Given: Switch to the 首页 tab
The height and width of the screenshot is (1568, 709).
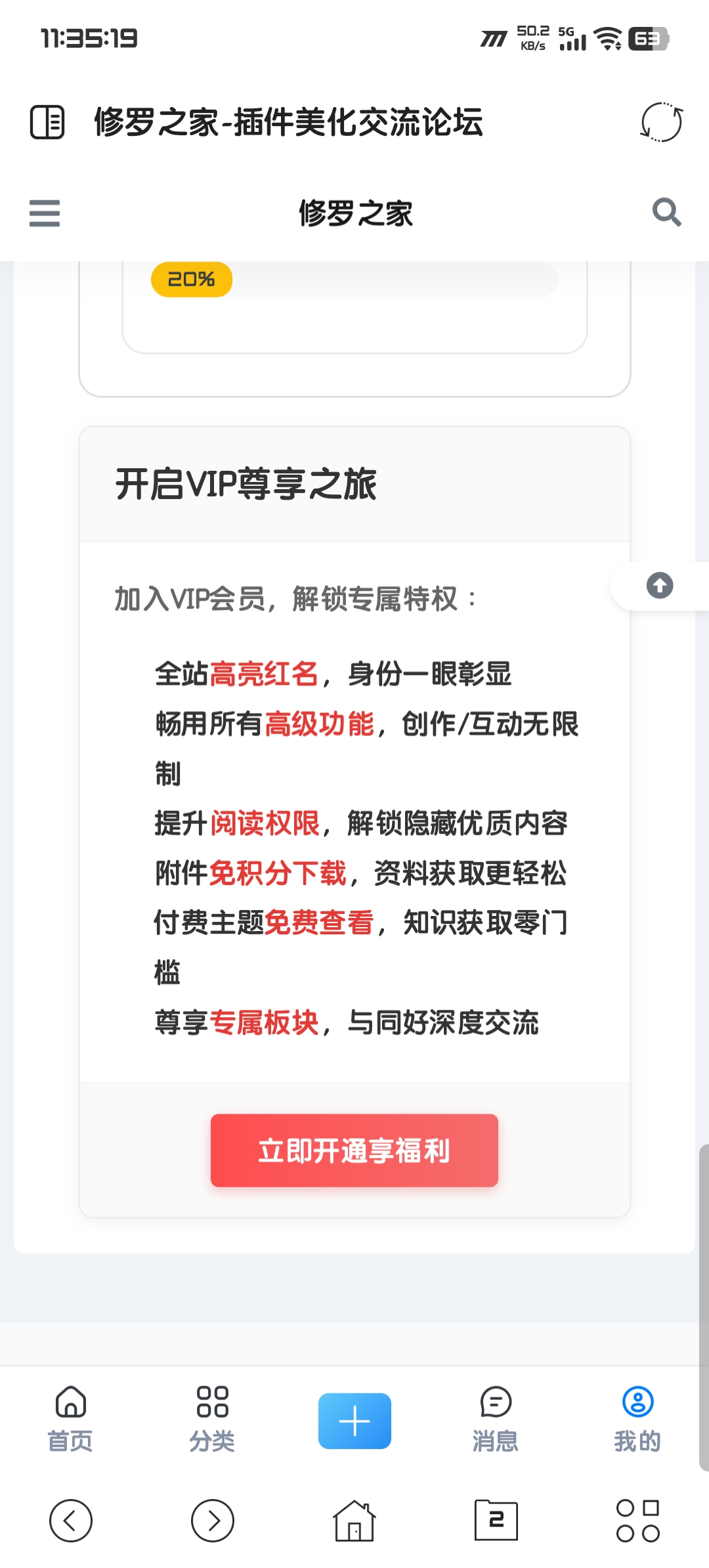Looking at the screenshot, I should click(70, 1420).
